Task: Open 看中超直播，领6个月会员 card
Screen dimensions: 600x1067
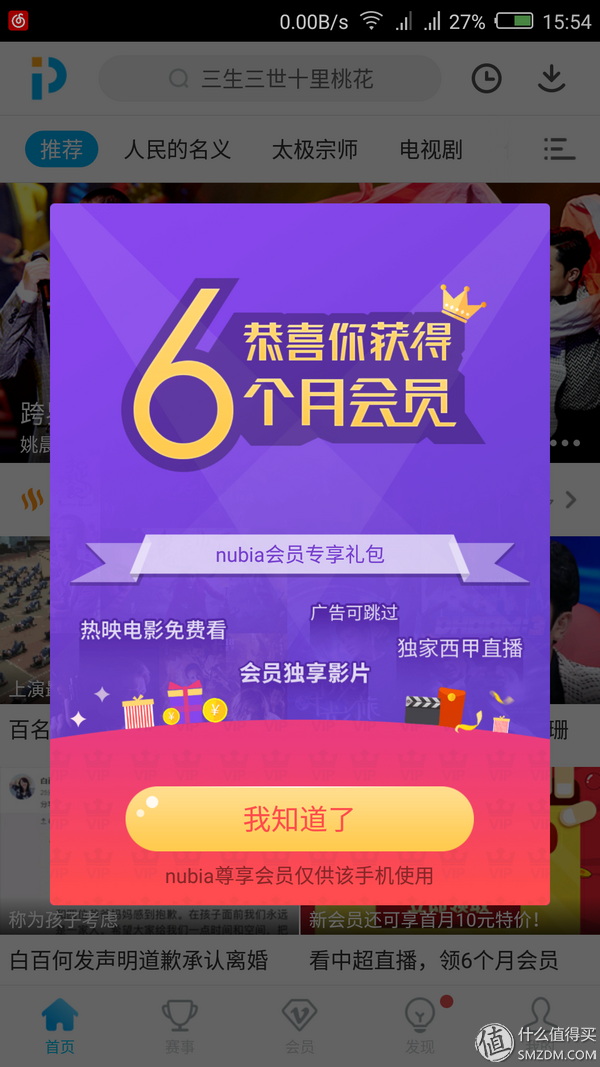Action: pos(433,961)
